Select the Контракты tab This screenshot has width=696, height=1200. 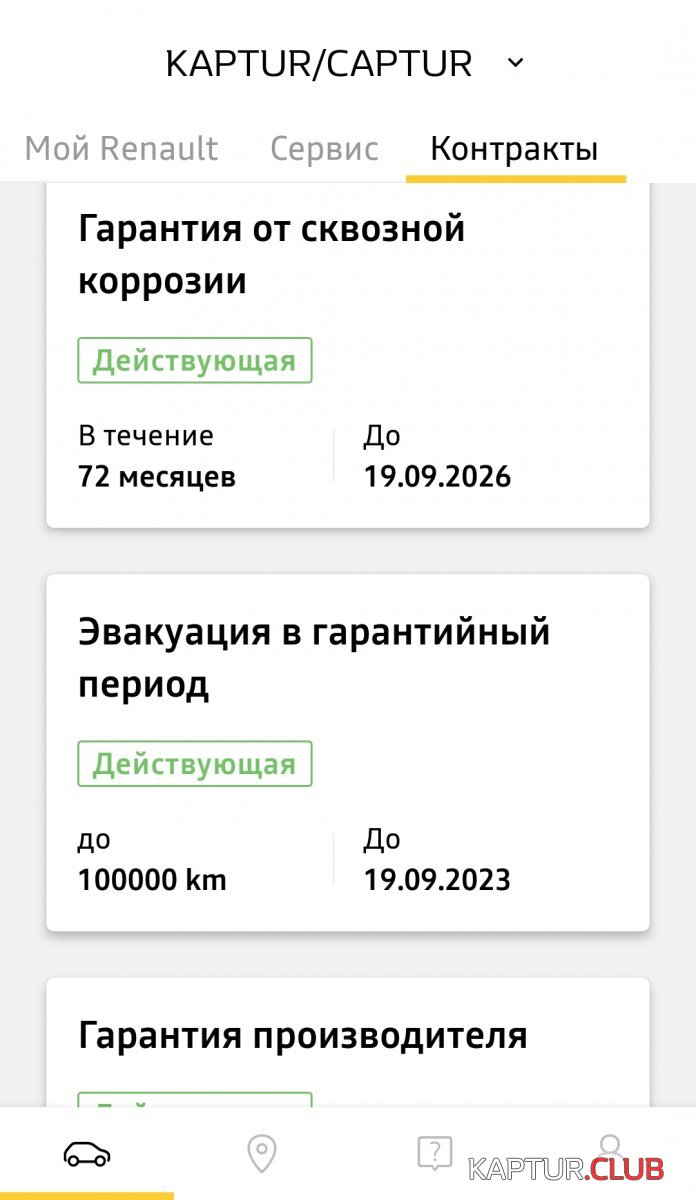point(514,149)
